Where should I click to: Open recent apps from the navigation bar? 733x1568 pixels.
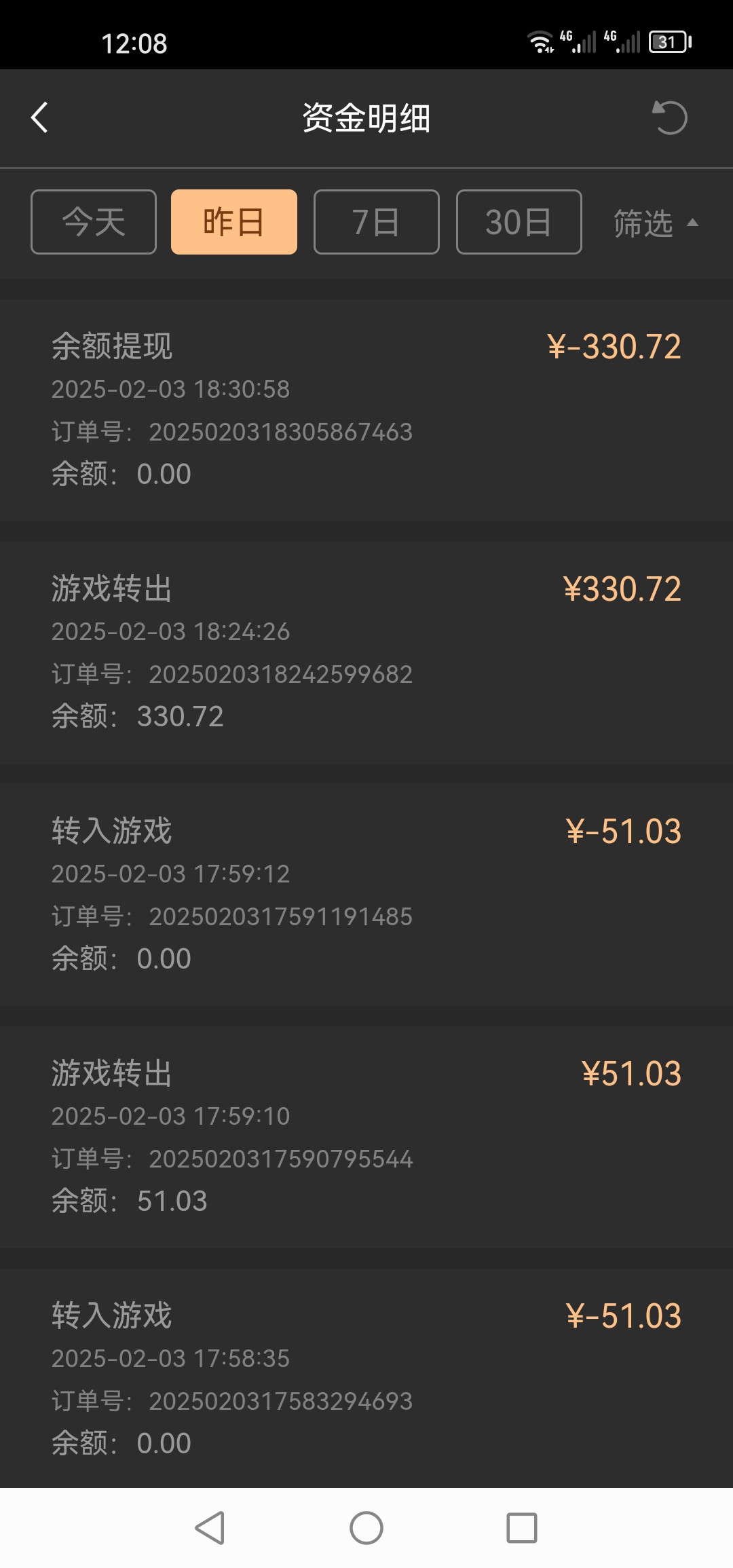coord(522,1528)
